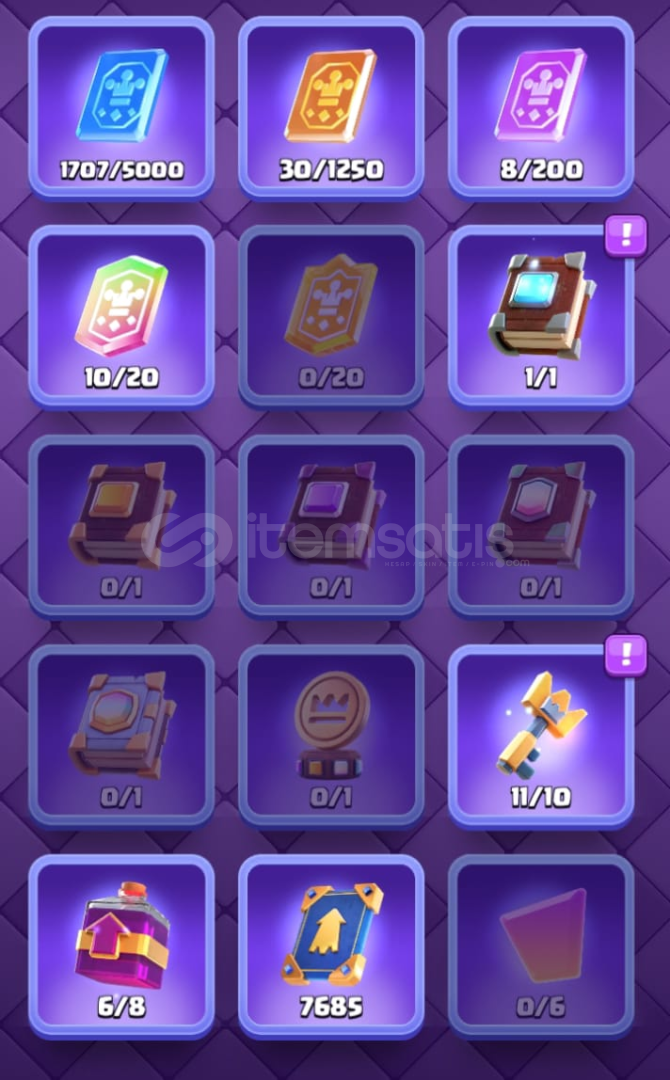Open the rainbow legendary wild card 10/20
Screen dimensions: 670x1080
(x=121, y=318)
